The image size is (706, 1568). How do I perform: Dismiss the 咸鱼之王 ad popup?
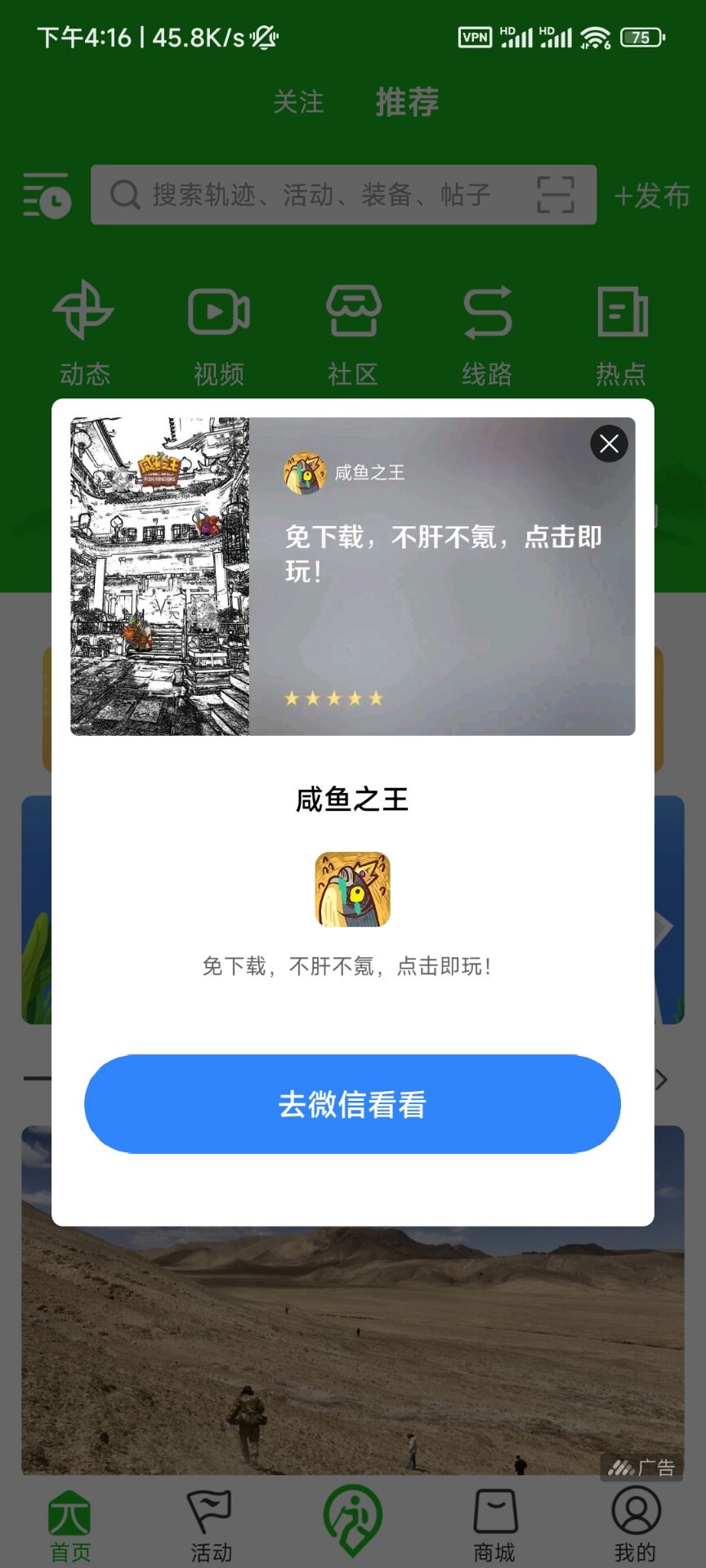(x=608, y=443)
